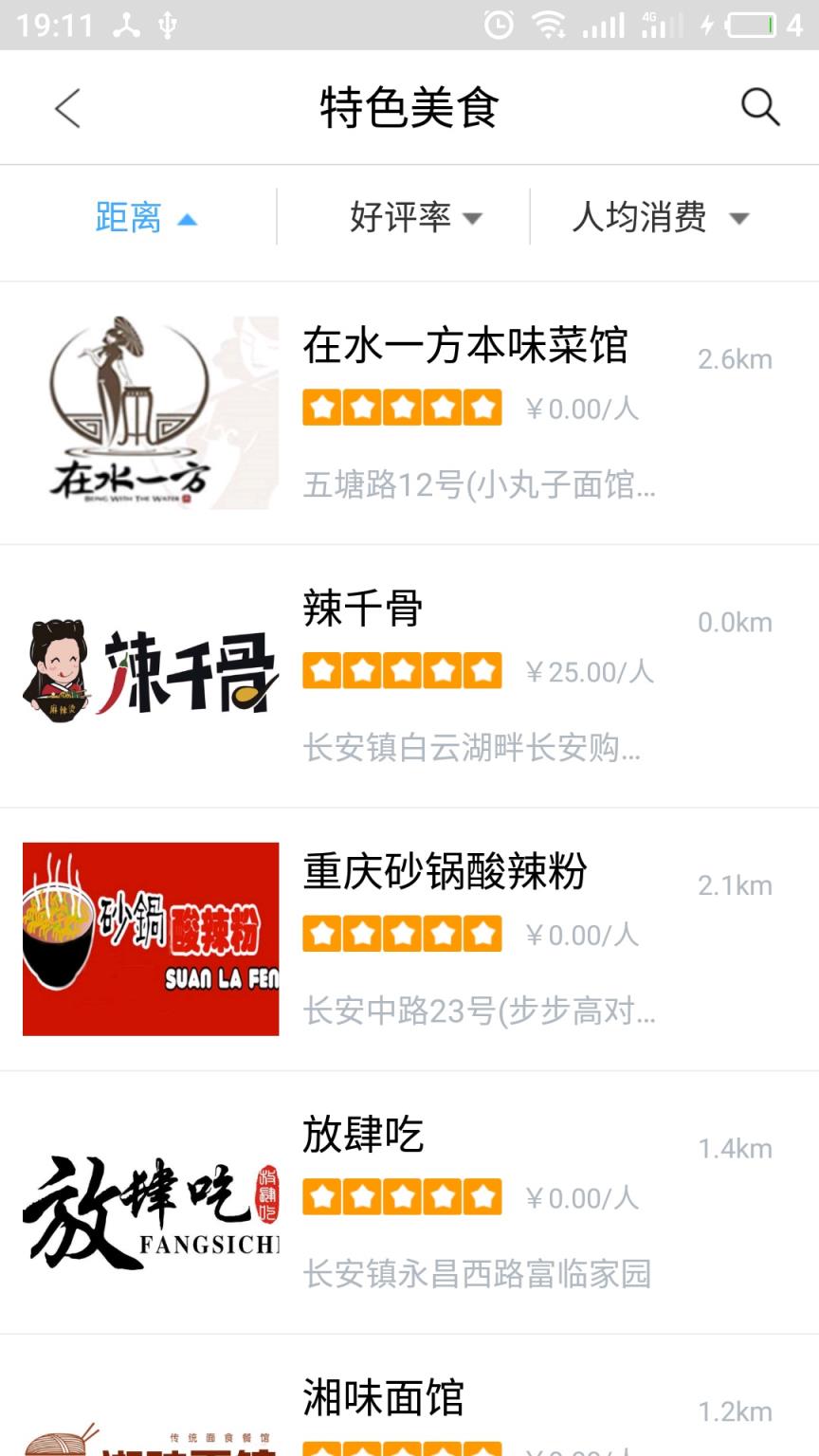Tap the back arrow icon
Image resolution: width=819 pixels, height=1456 pixels.
pyautogui.click(x=66, y=107)
